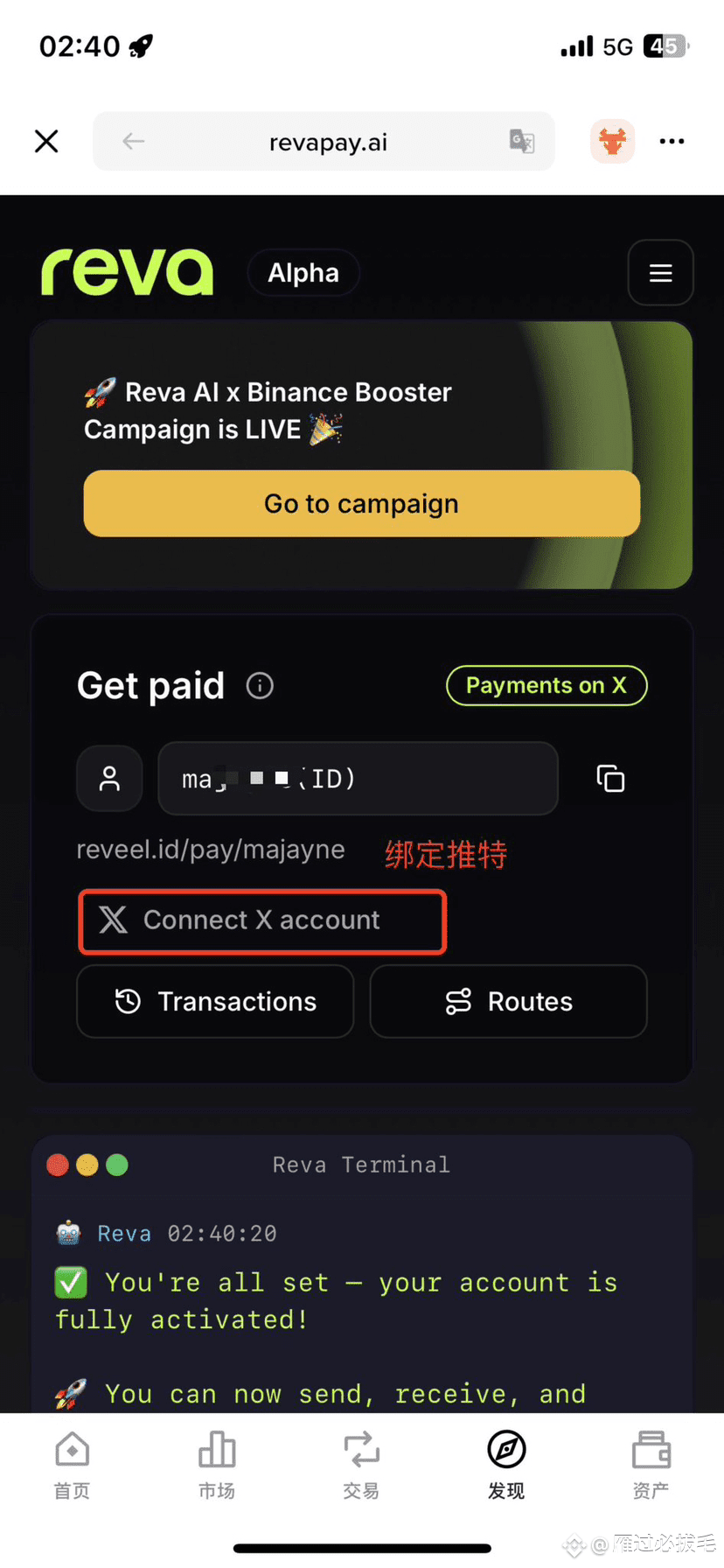Tap Go to campaign button
The height and width of the screenshot is (1568, 724).
(361, 503)
